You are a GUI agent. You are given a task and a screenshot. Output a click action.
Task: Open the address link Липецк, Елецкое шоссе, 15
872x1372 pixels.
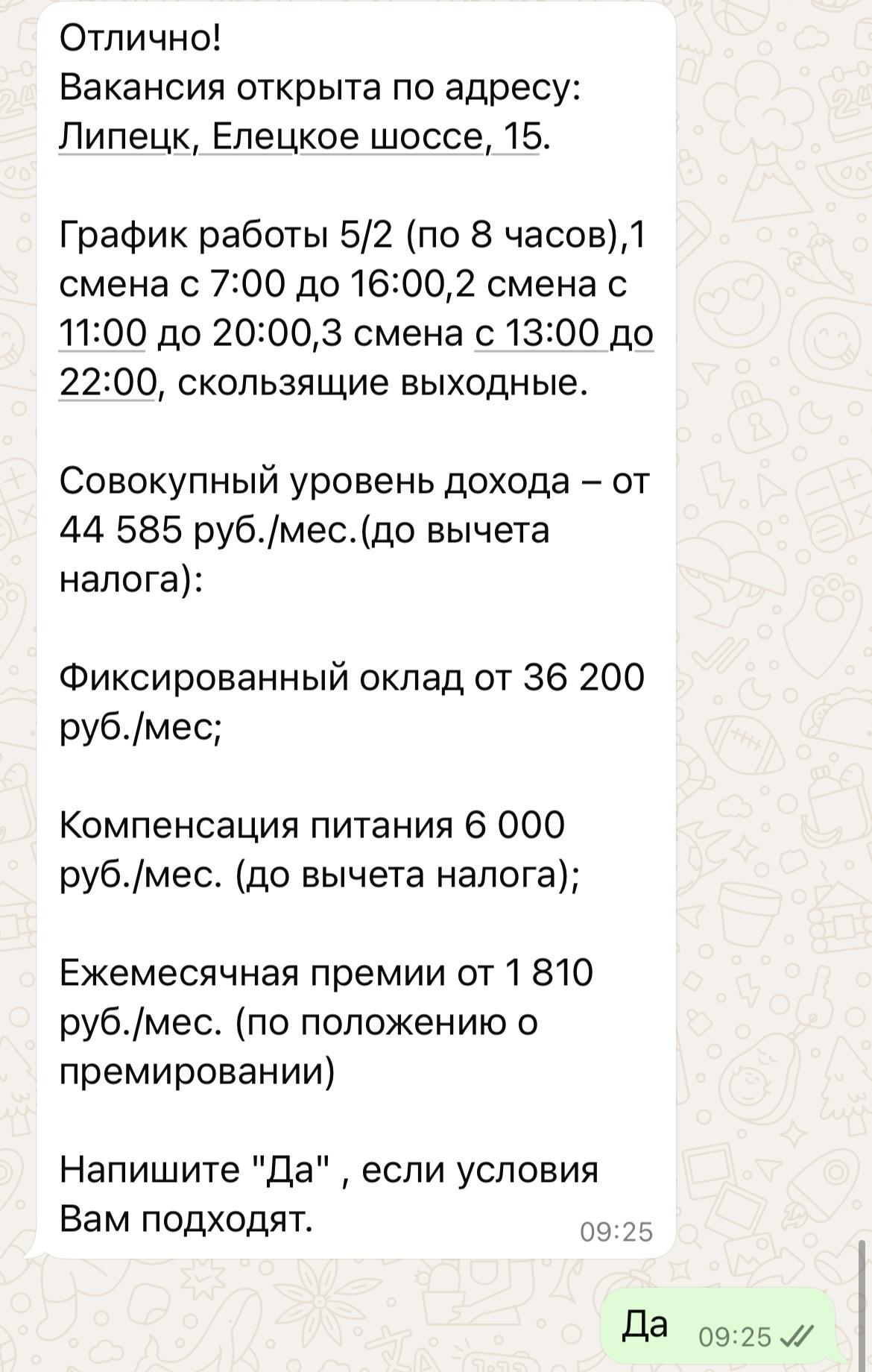(298, 136)
